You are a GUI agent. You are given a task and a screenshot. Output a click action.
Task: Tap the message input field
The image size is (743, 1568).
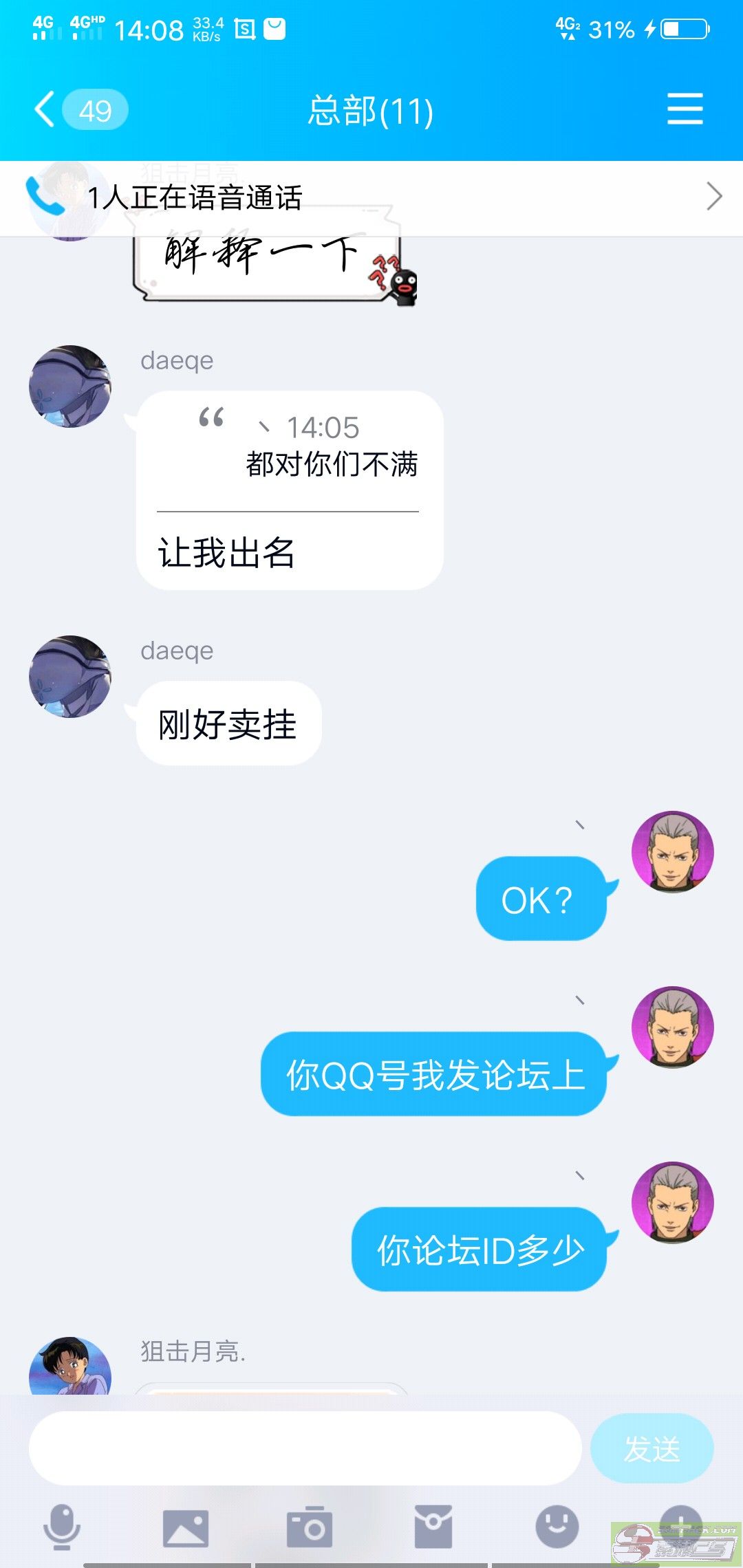pyautogui.click(x=305, y=1448)
